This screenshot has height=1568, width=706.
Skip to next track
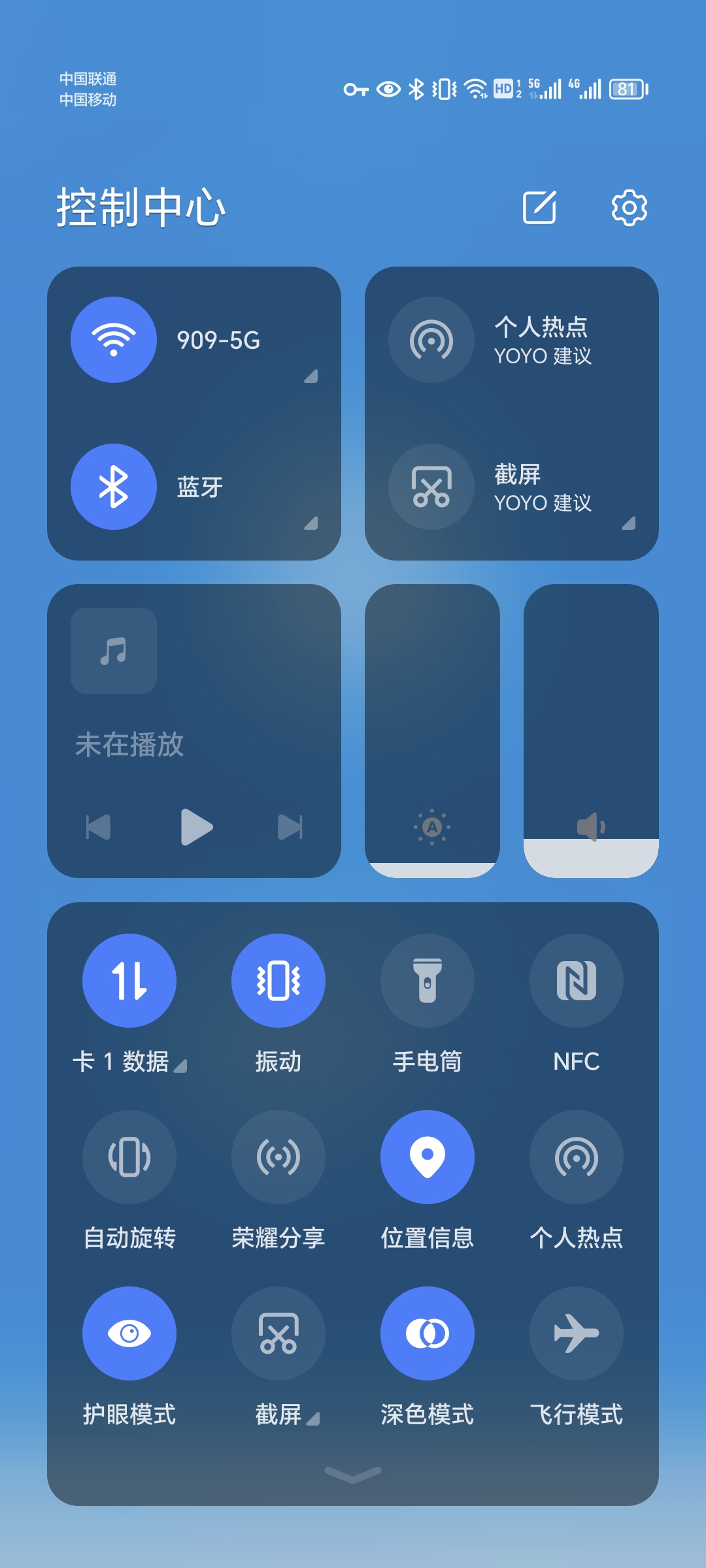(x=290, y=827)
